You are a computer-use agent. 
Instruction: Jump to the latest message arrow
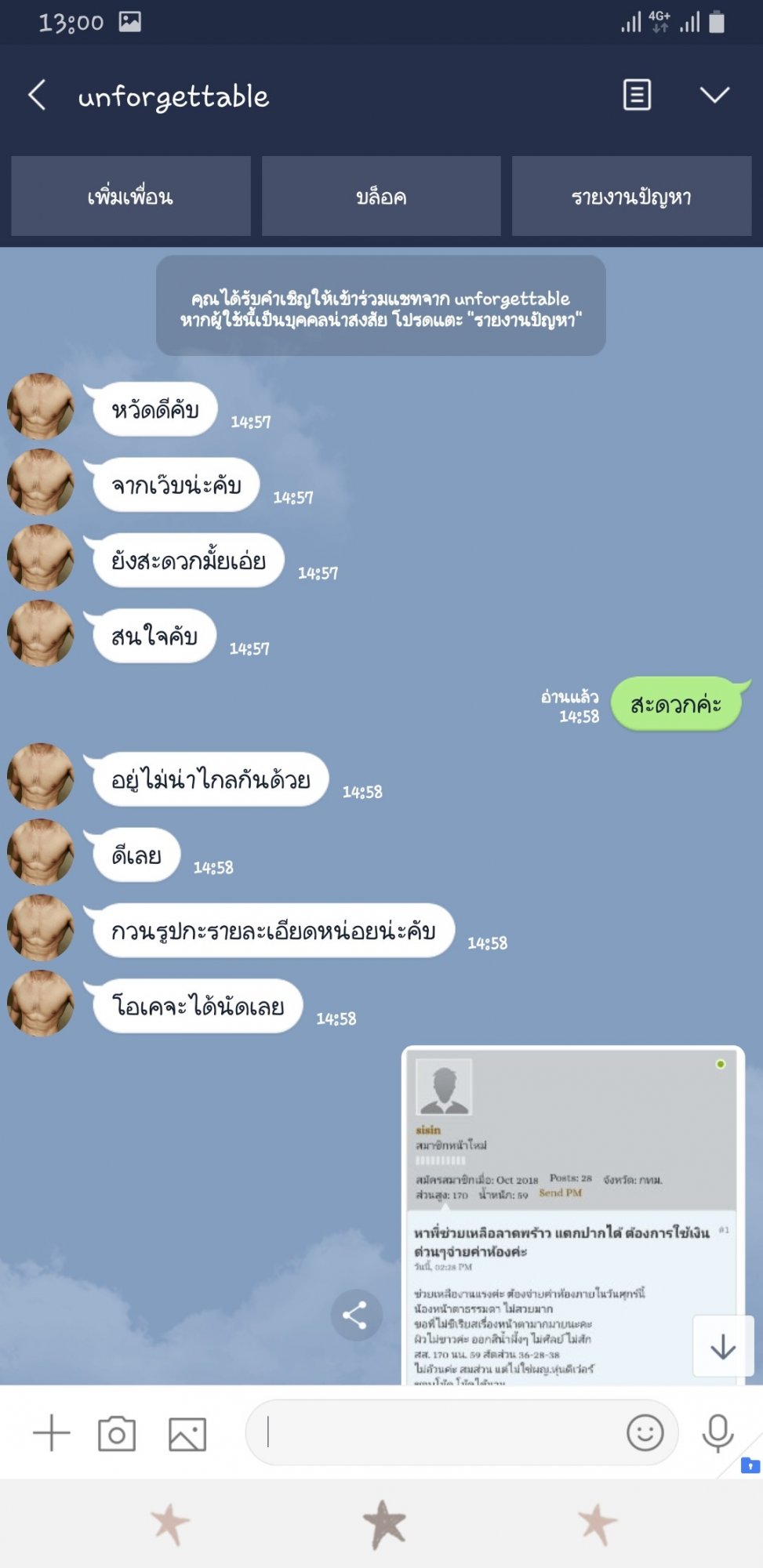tap(722, 1346)
